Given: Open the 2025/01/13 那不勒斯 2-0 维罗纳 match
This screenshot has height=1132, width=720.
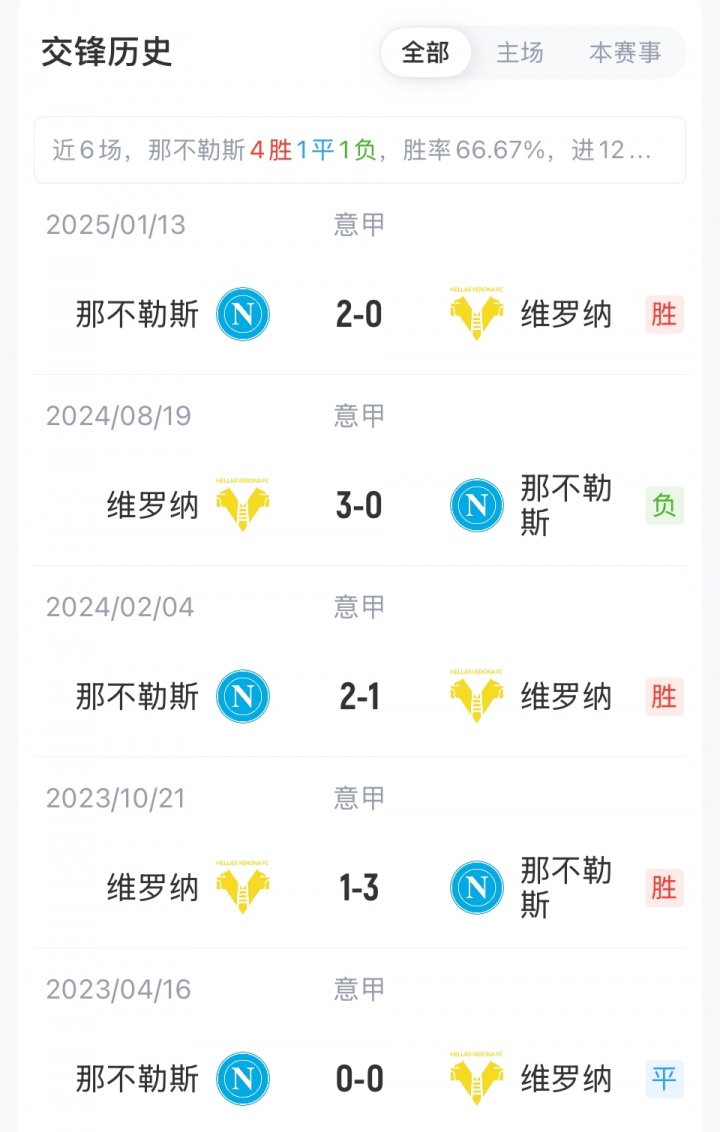Looking at the screenshot, I should click(x=360, y=315).
